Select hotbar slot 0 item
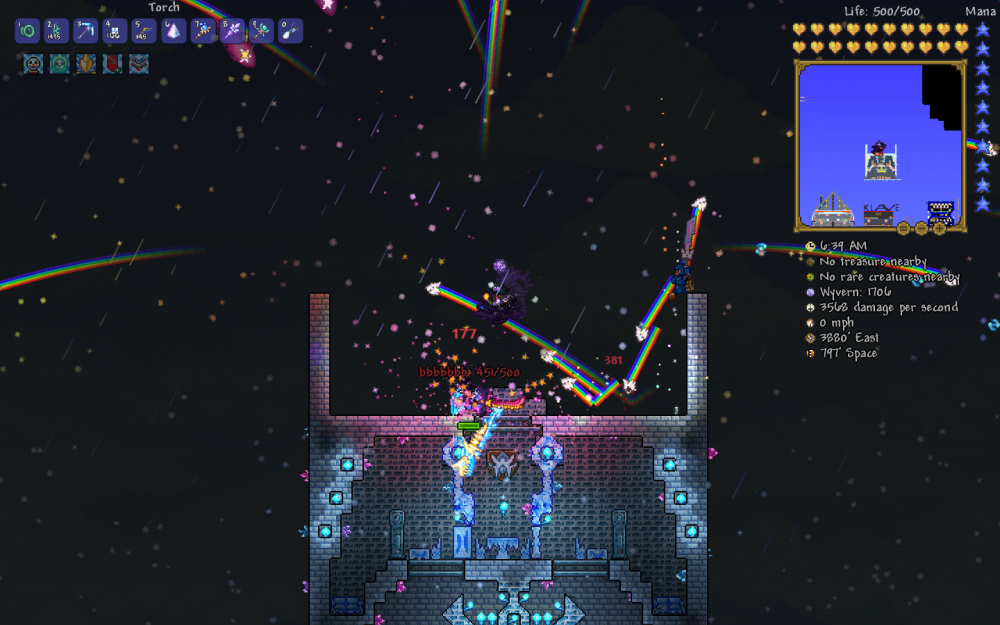This screenshot has width=1000, height=625. [290, 31]
